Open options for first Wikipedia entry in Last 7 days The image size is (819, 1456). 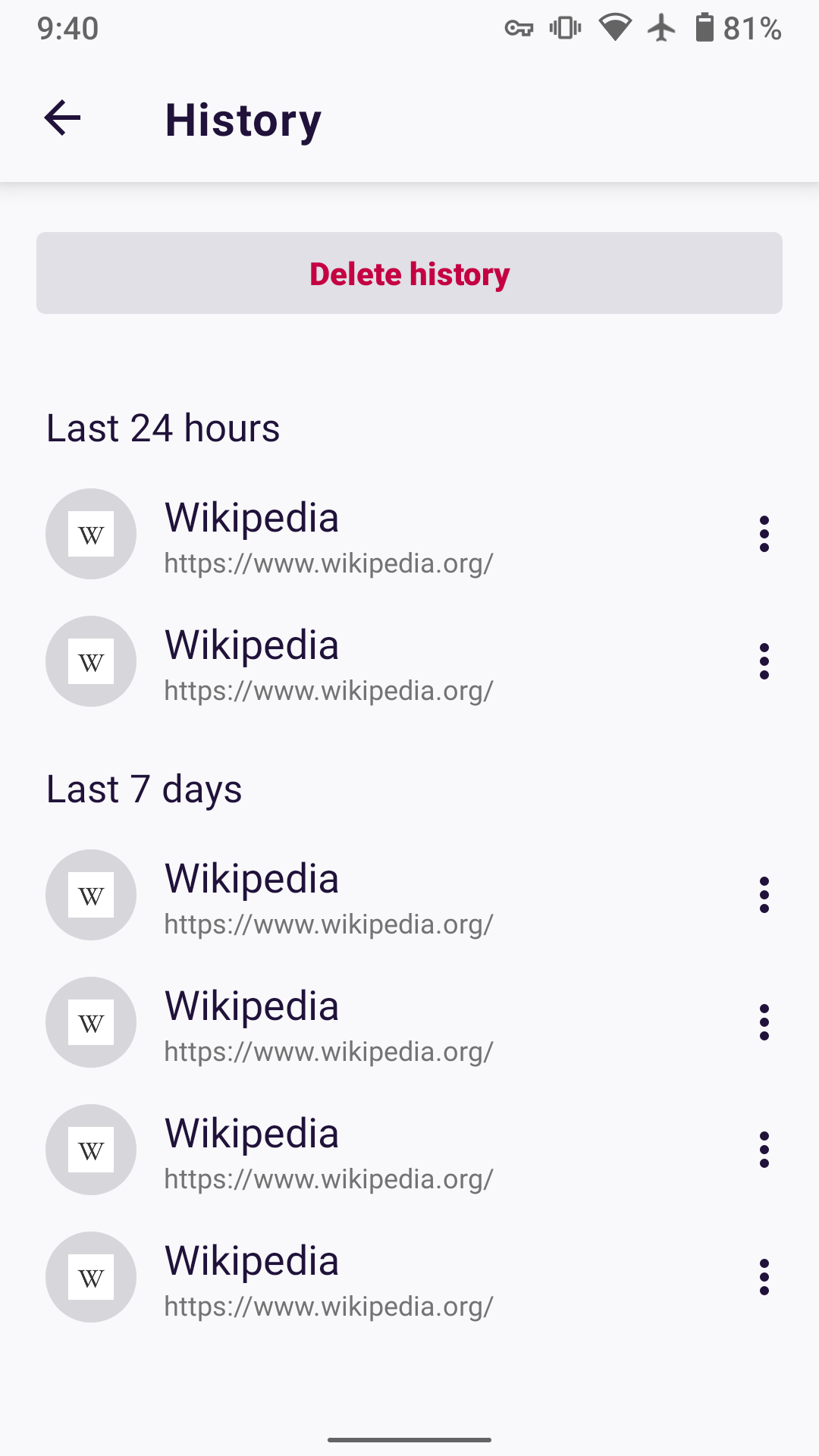point(764,895)
